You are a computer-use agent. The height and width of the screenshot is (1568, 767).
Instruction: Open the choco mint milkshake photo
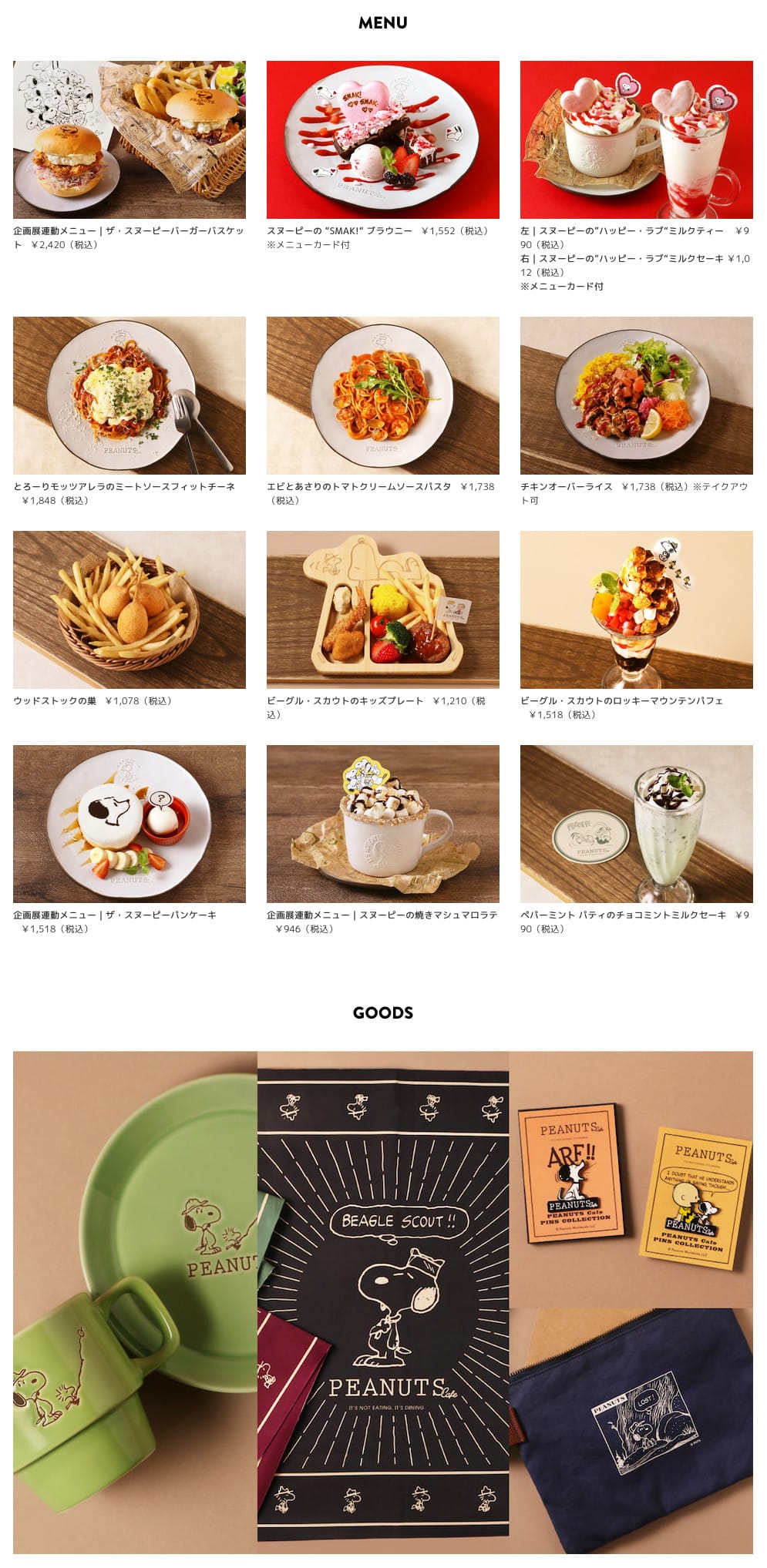(x=636, y=824)
